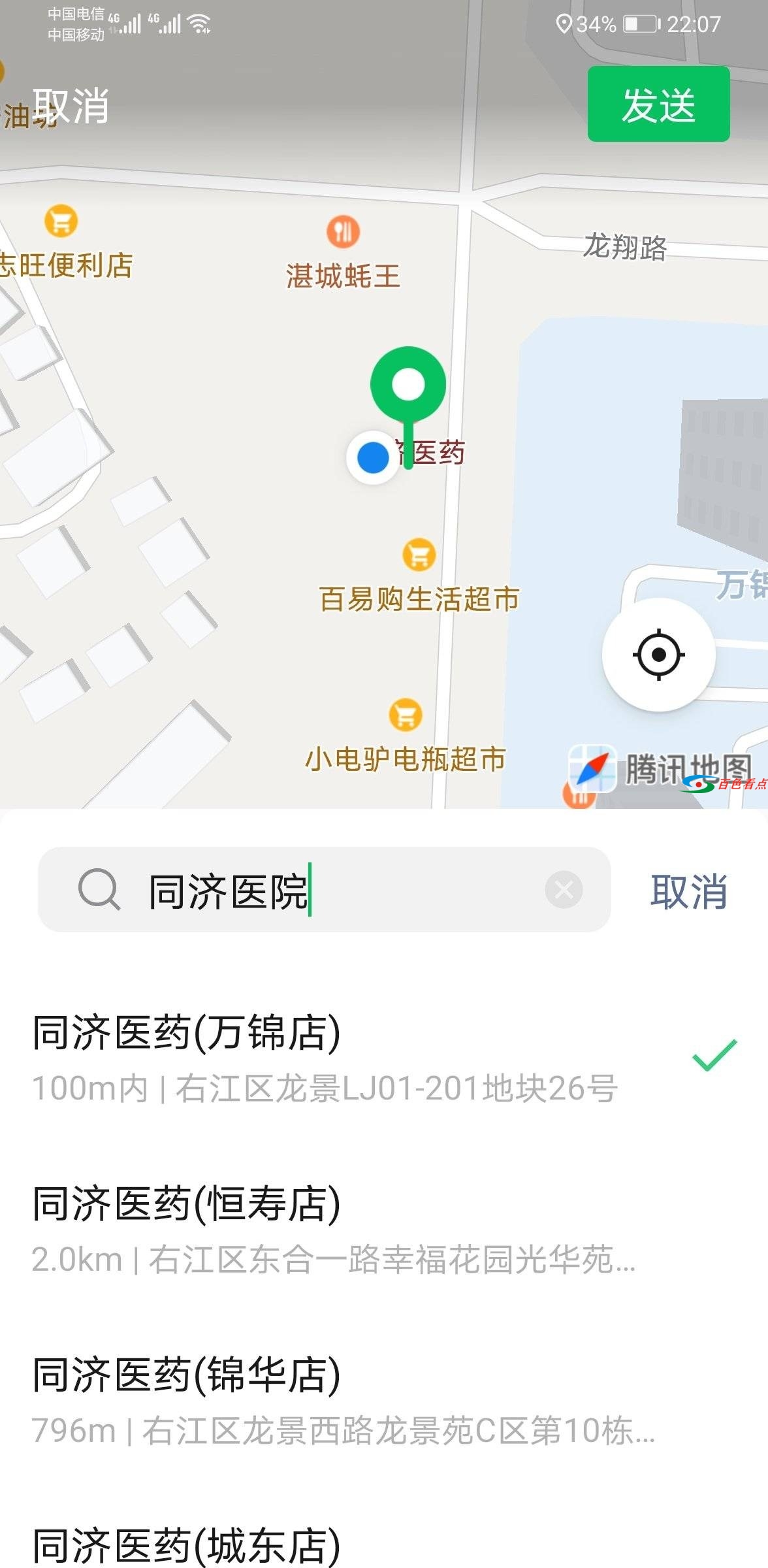Choose 同济医药(恒寿店) from the results
768x1568 pixels.
coord(327,1230)
